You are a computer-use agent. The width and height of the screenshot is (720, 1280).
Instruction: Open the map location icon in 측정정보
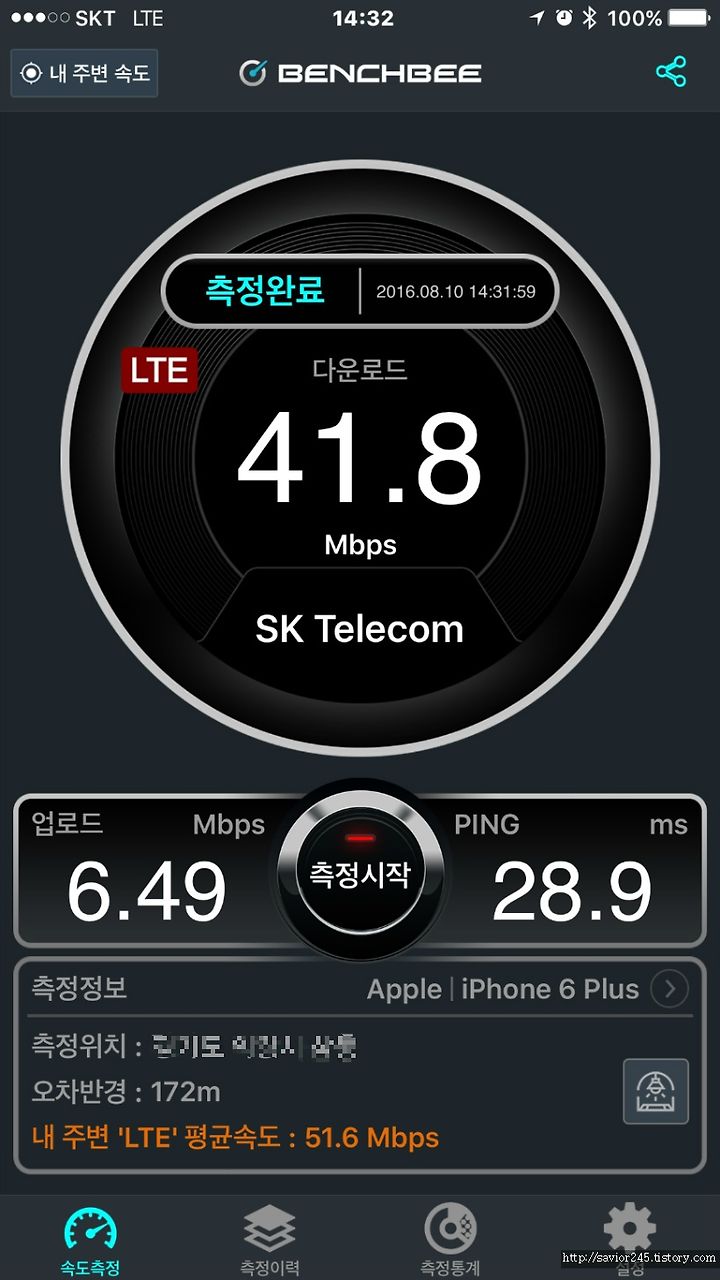click(x=656, y=1091)
